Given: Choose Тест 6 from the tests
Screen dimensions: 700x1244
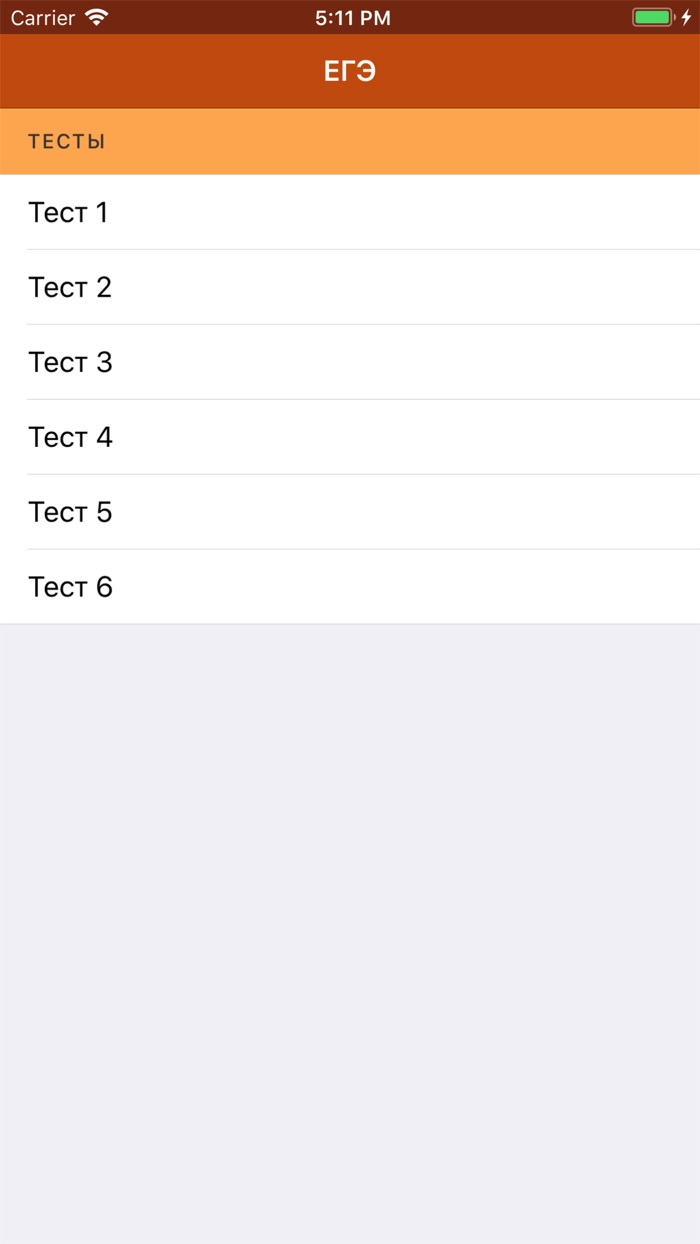Looking at the screenshot, I should [350, 587].
